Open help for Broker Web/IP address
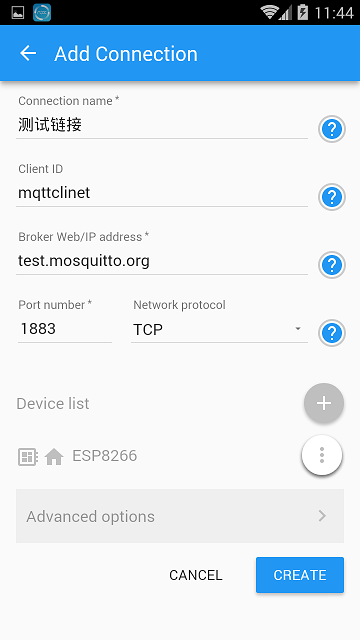 (x=332, y=265)
